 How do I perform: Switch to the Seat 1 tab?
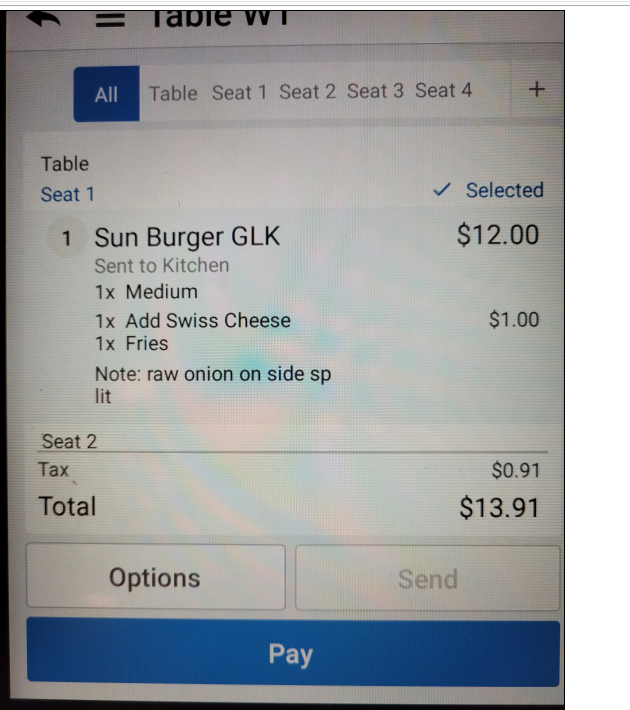pos(239,92)
